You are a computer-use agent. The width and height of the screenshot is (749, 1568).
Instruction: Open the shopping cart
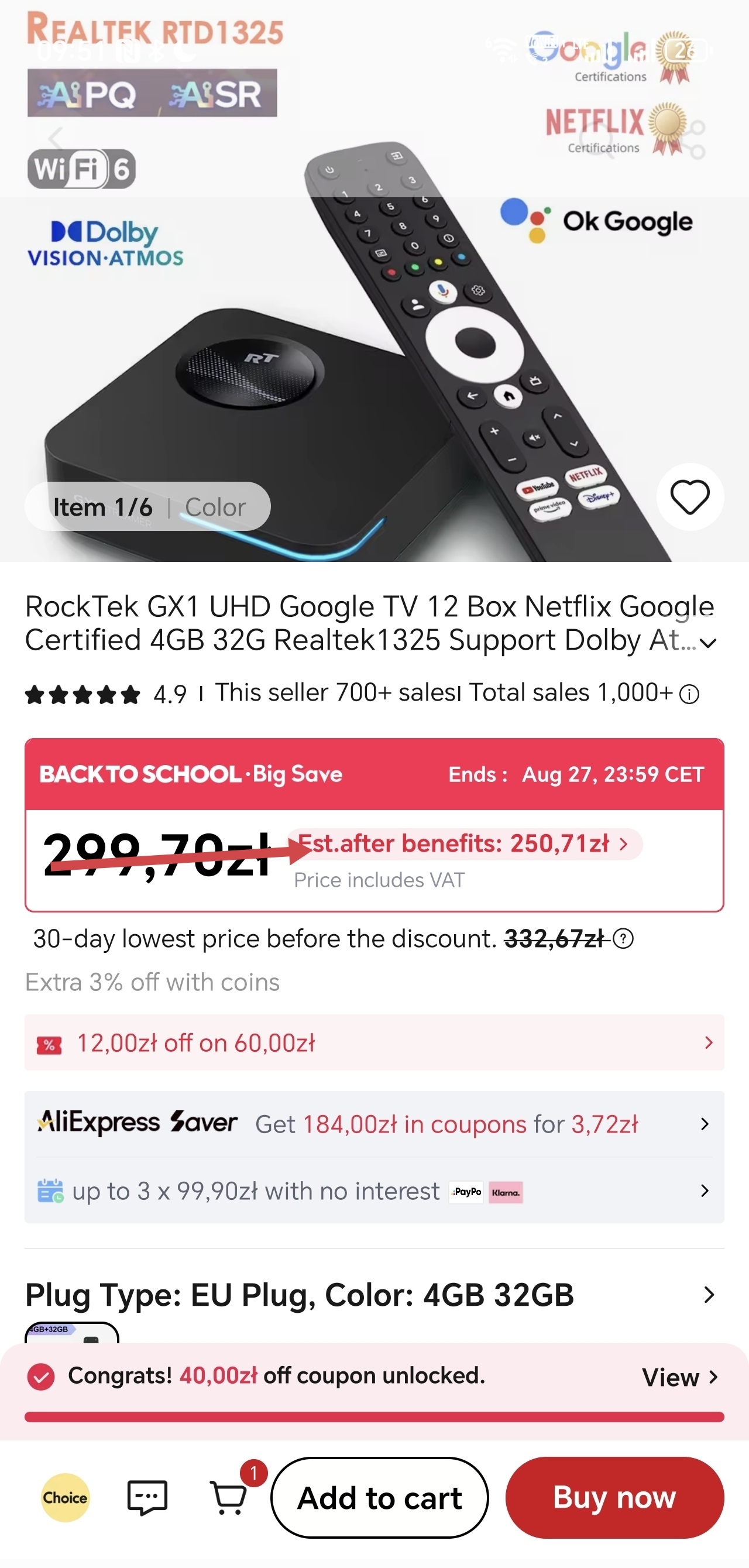pos(229,1497)
